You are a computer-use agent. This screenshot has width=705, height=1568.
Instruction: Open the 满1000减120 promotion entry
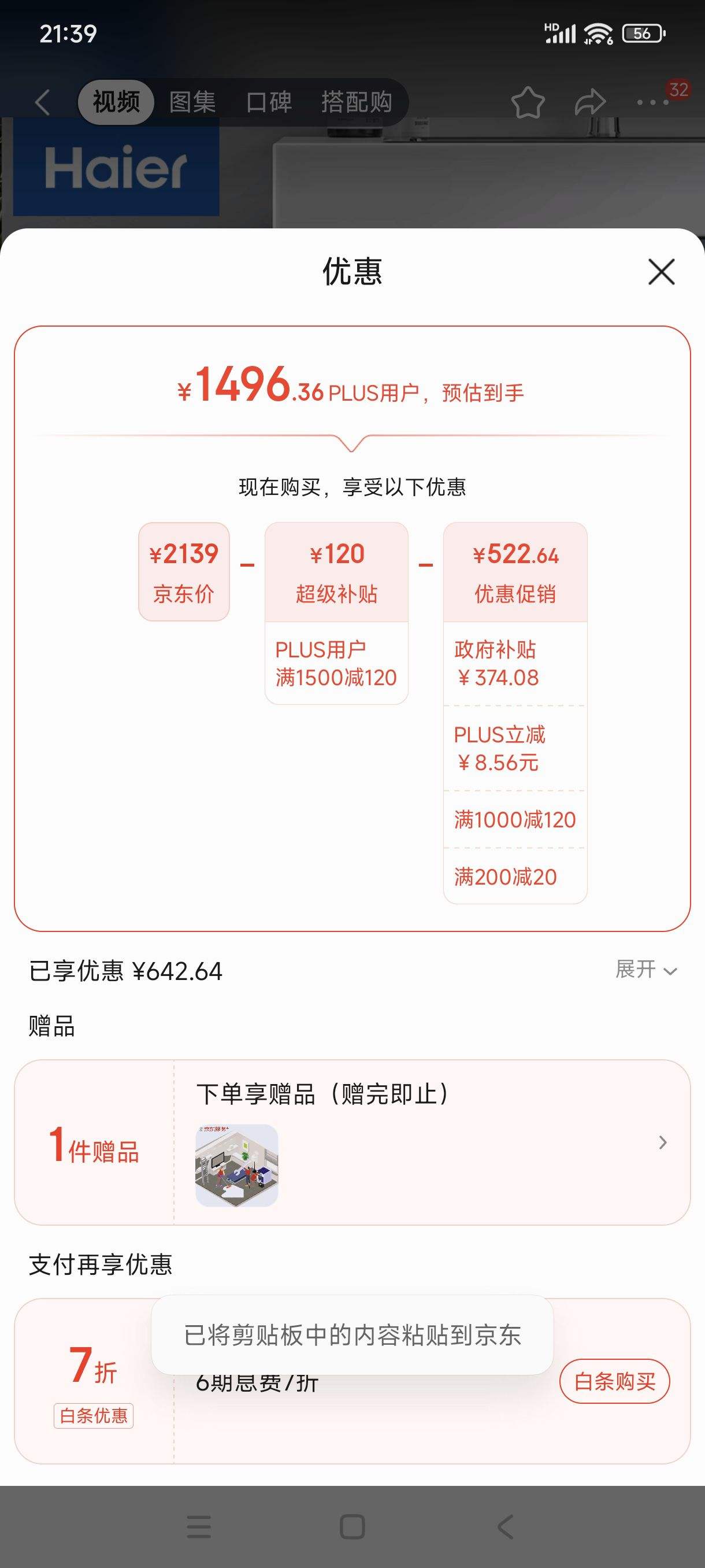515,819
